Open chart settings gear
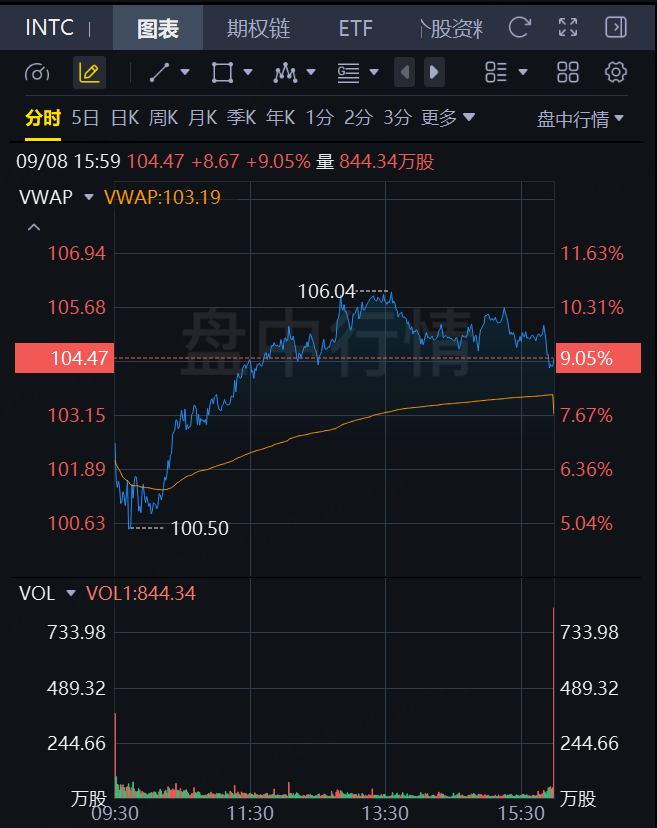The height and width of the screenshot is (828, 657). (616, 72)
